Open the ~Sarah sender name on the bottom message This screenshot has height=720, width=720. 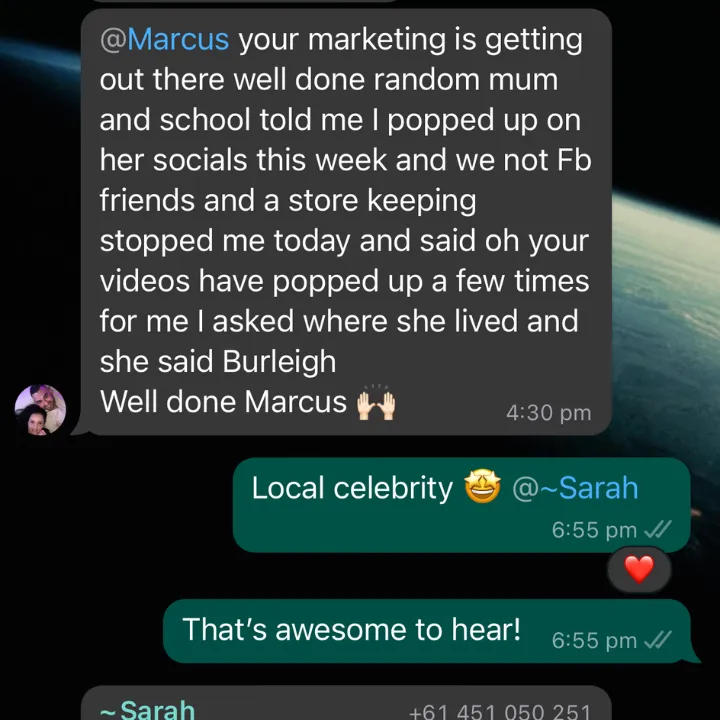tap(147, 710)
